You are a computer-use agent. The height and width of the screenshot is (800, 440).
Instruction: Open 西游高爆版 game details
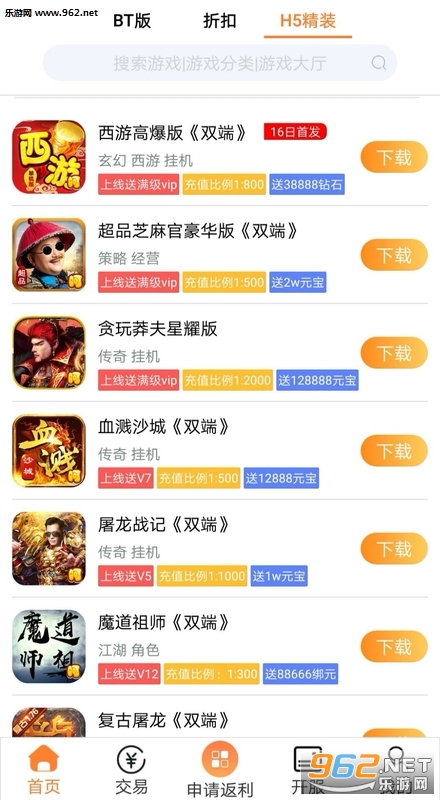(x=173, y=133)
